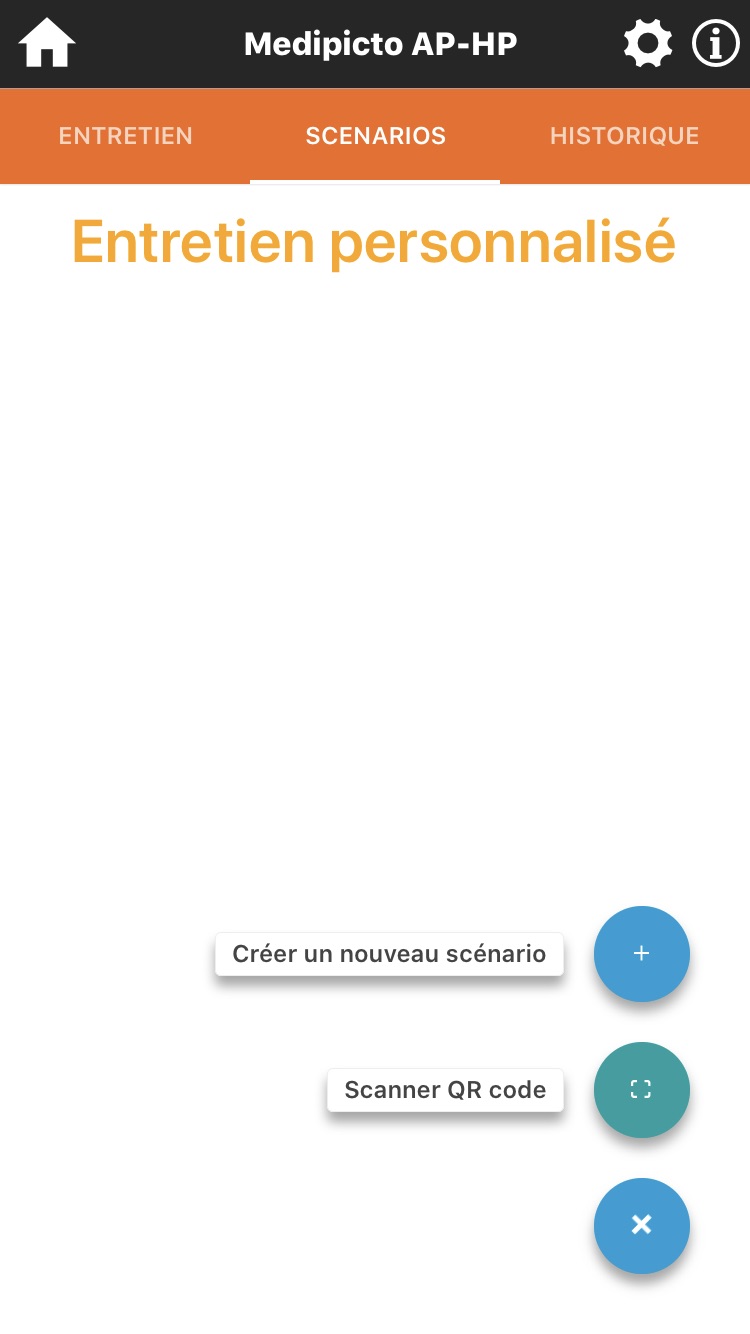Choose the "Créer un nouveau scénario" label
The height and width of the screenshot is (1334, 750).
(x=389, y=954)
